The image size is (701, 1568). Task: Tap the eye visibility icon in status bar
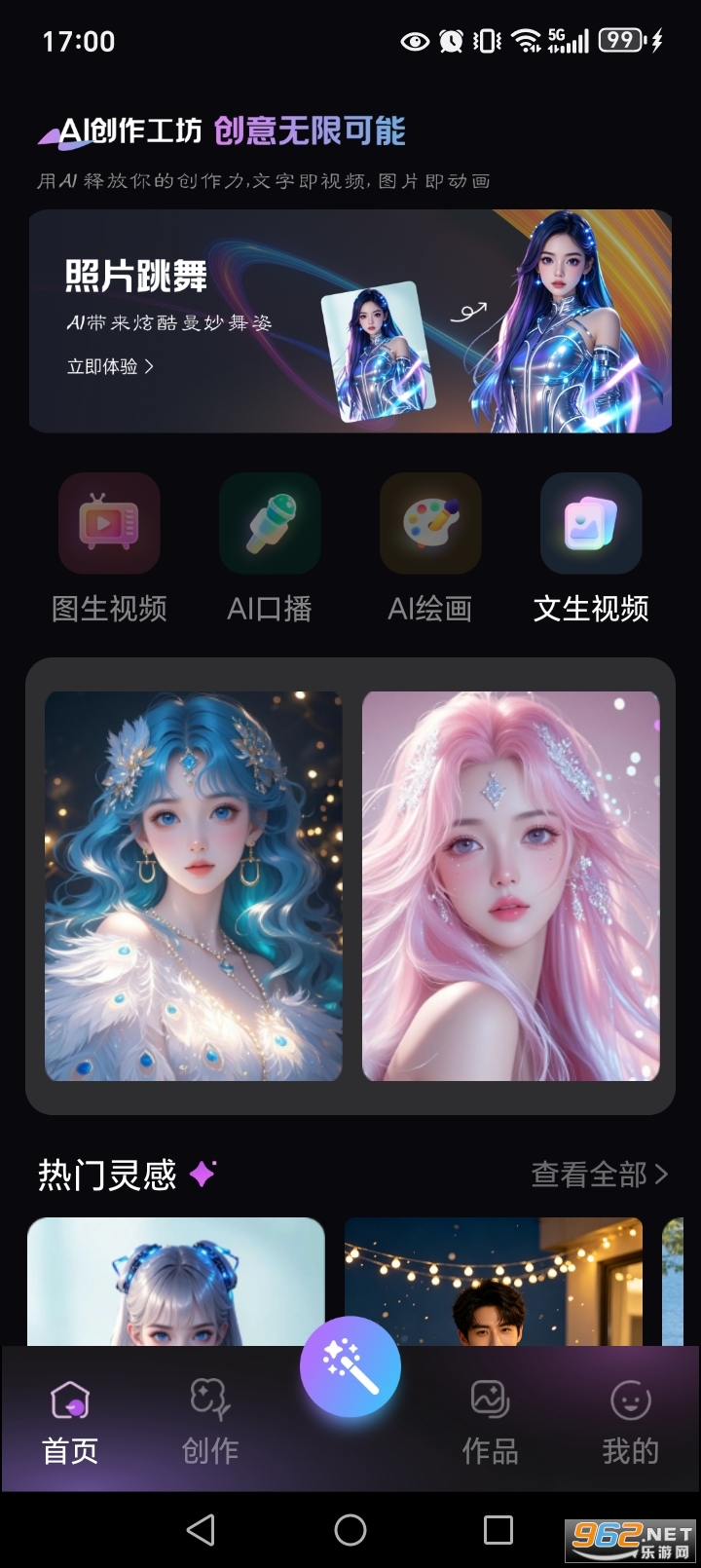413,40
